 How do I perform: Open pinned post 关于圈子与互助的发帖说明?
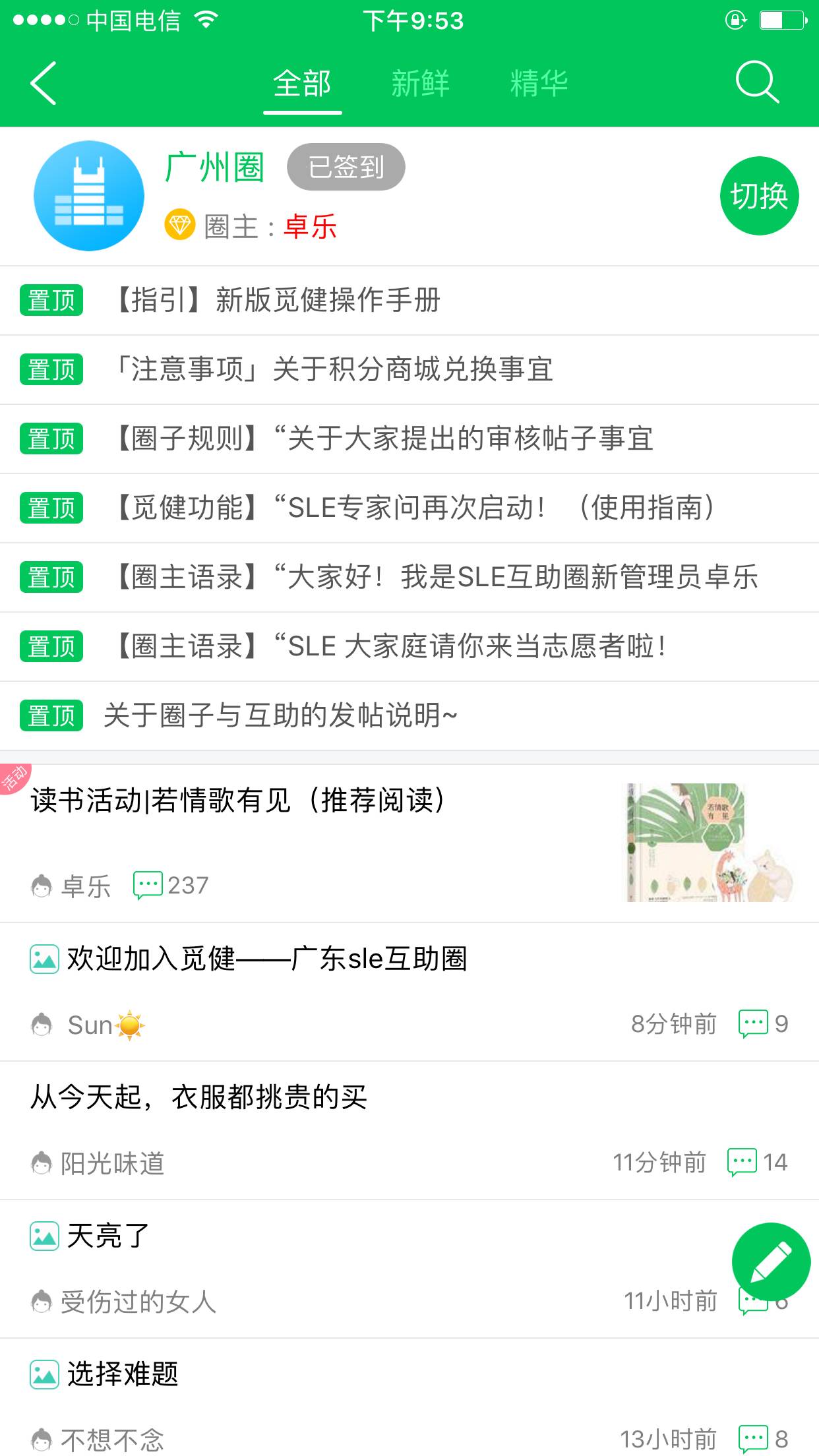(x=280, y=716)
